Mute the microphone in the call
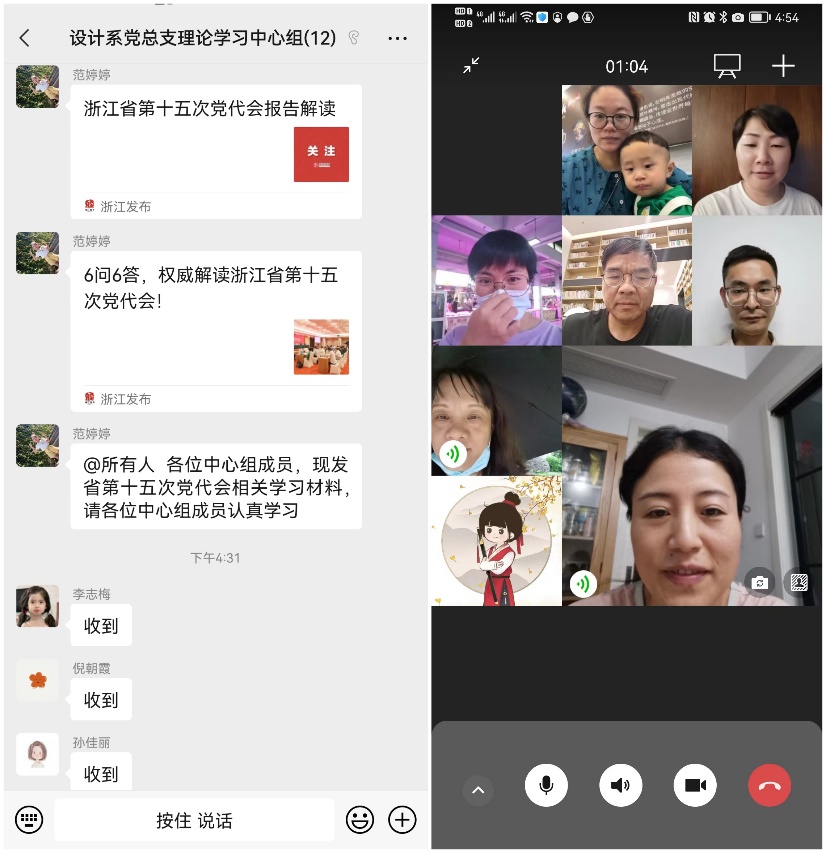826x853 pixels. (x=546, y=786)
